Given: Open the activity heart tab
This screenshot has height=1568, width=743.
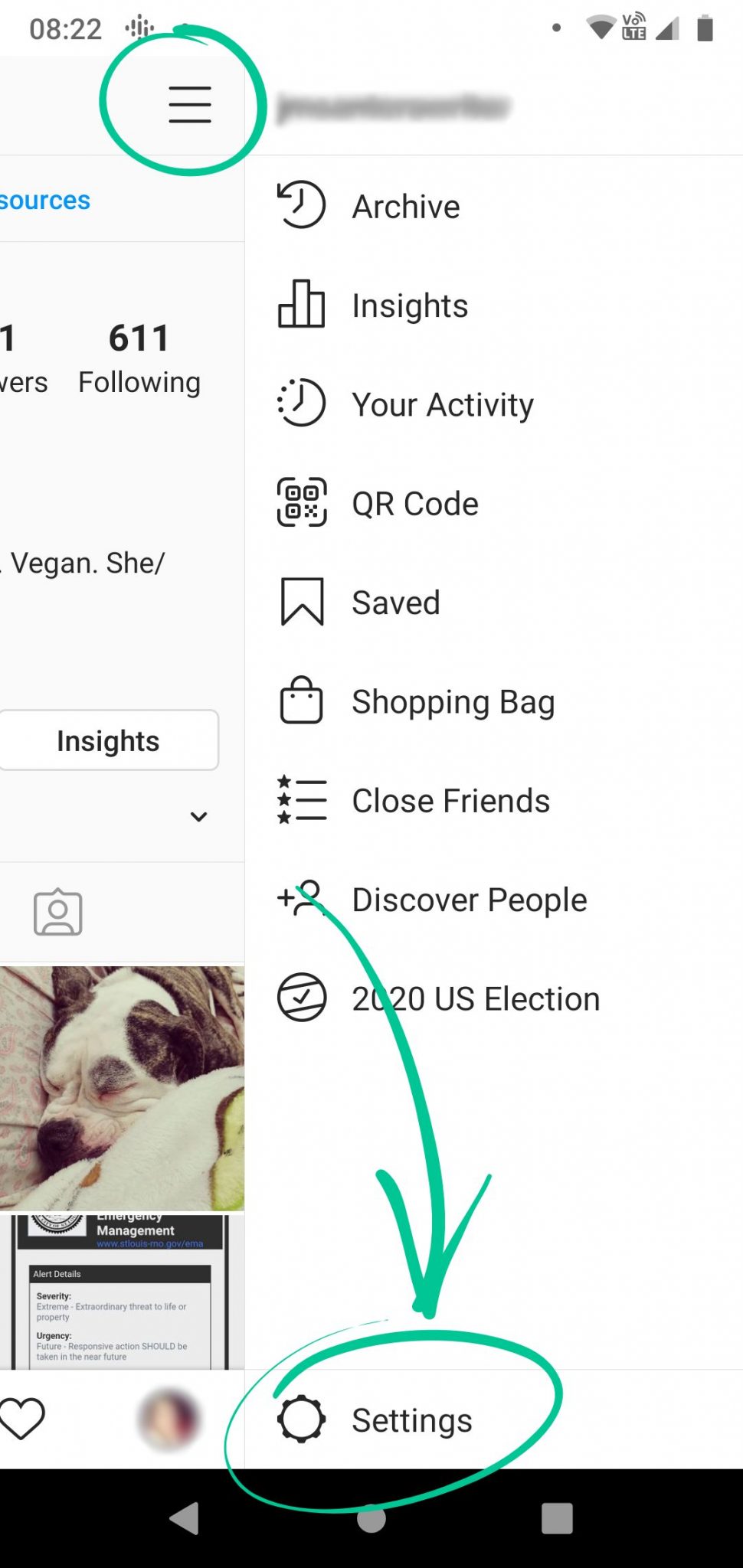Looking at the screenshot, I should coord(22,1419).
